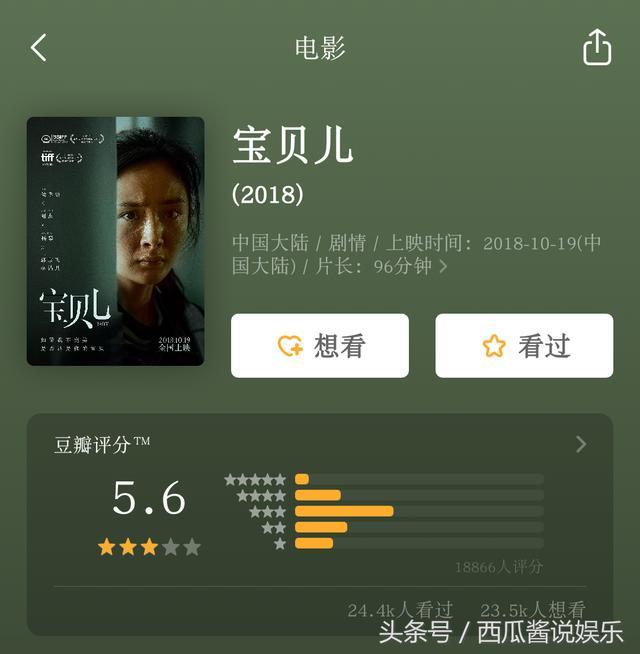Expand the movie info details chevron
Image resolution: width=640 pixels, height=654 pixels.
tap(444, 267)
